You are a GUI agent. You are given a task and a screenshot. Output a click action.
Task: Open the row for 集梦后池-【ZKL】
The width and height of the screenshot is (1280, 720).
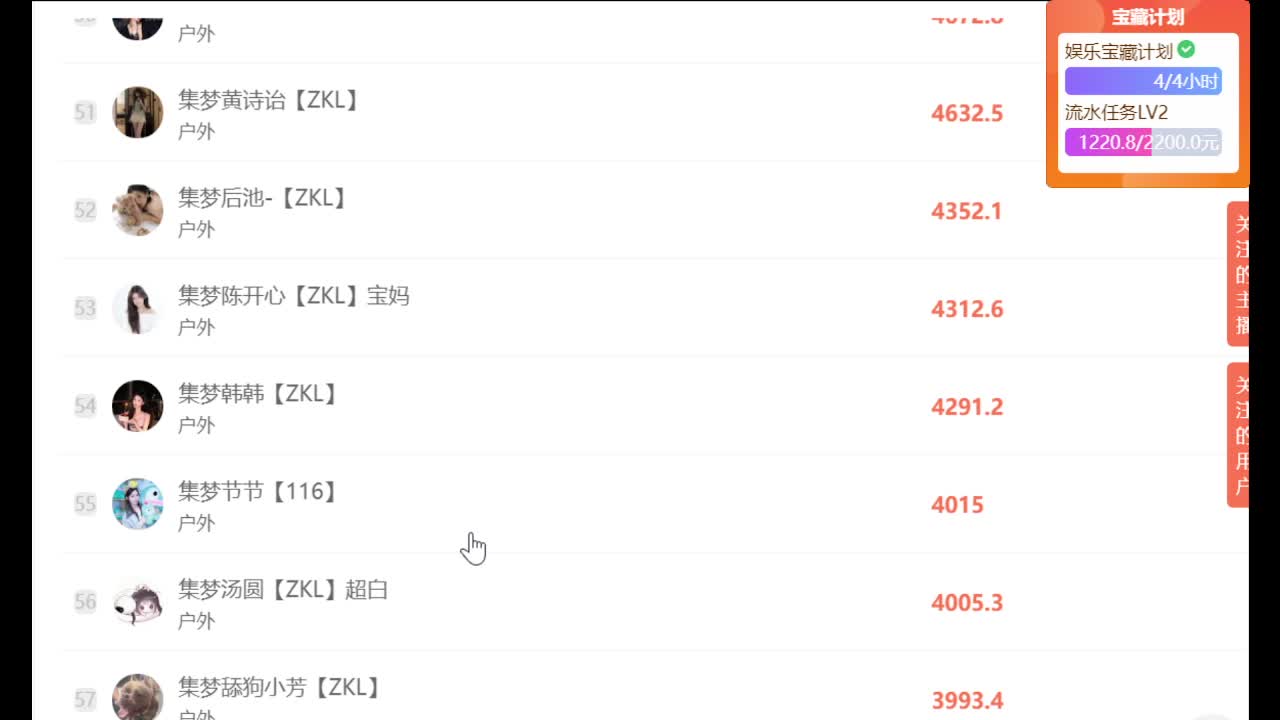pyautogui.click(x=262, y=199)
